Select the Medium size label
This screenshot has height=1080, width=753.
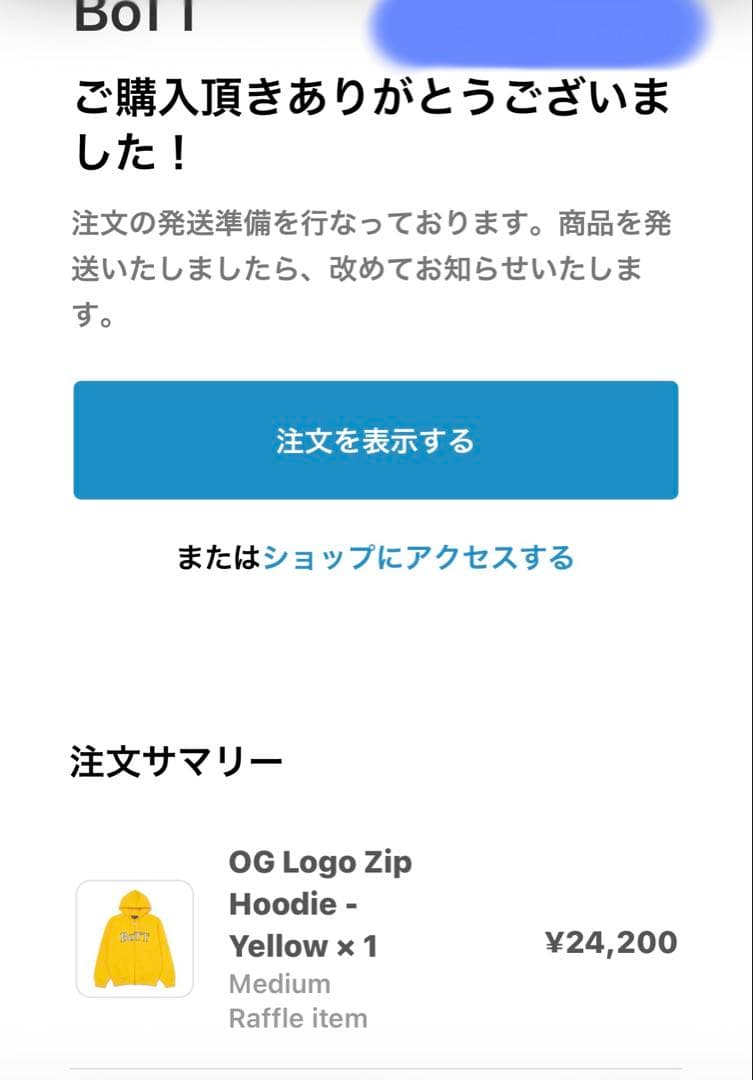(x=279, y=983)
